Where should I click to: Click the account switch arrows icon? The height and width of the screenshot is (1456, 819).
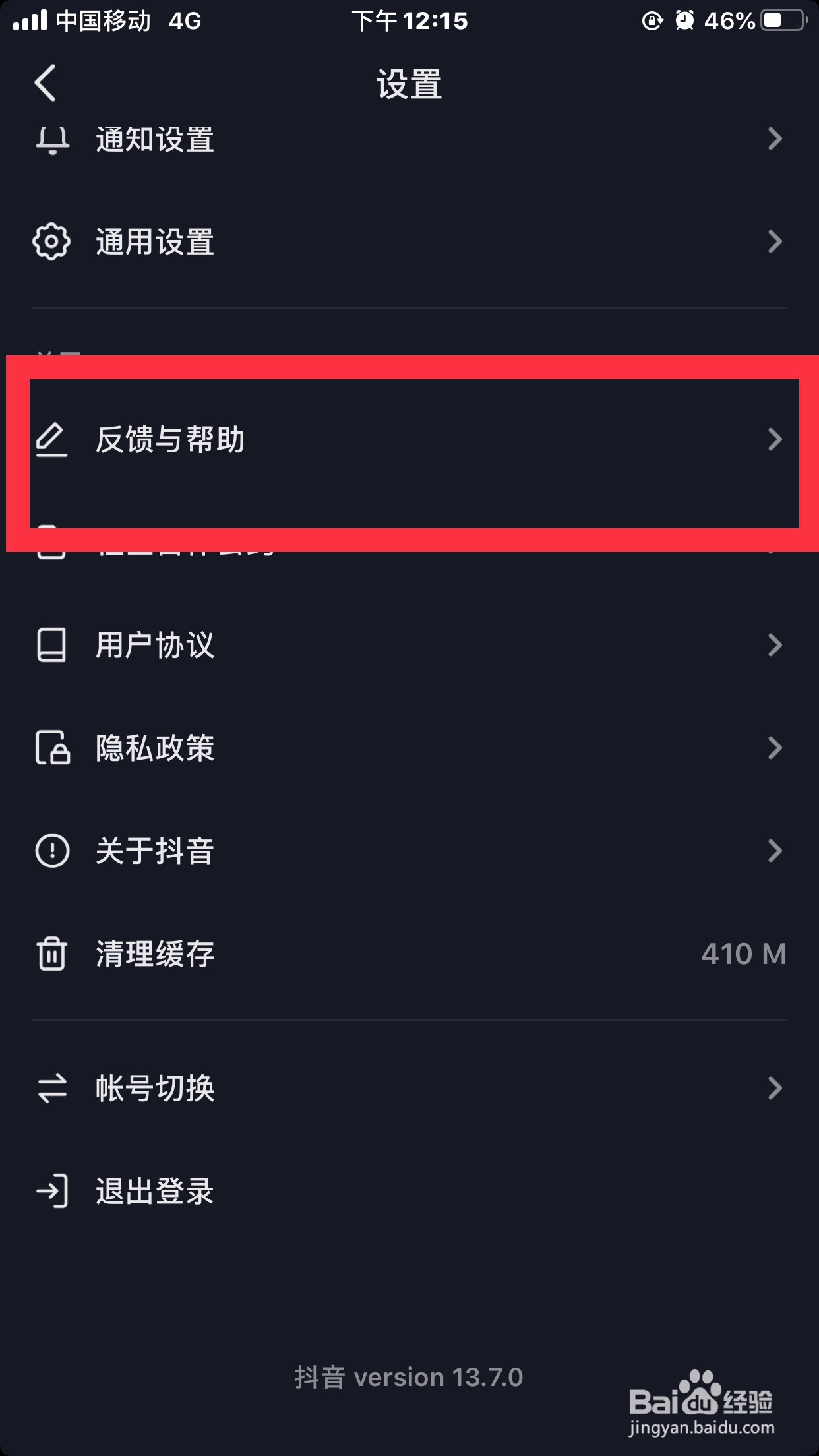[x=51, y=1087]
